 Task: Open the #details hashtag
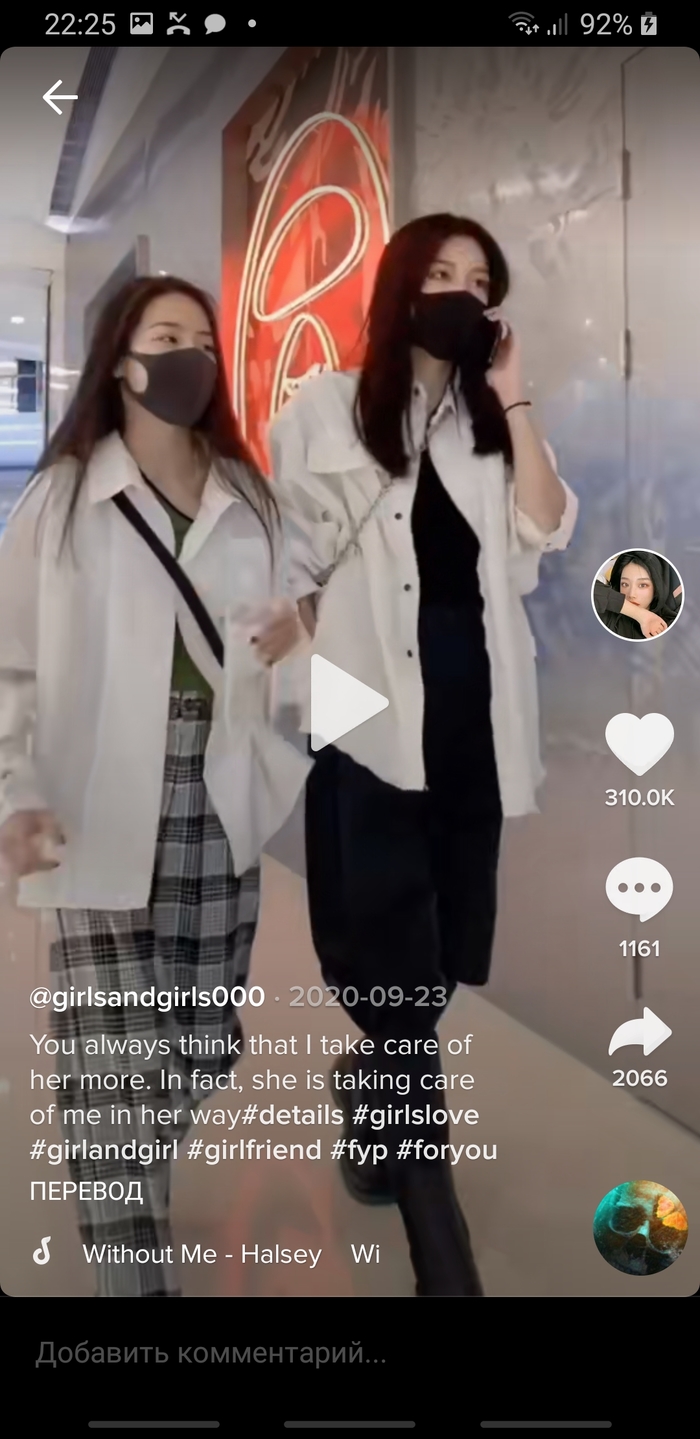coord(293,1115)
